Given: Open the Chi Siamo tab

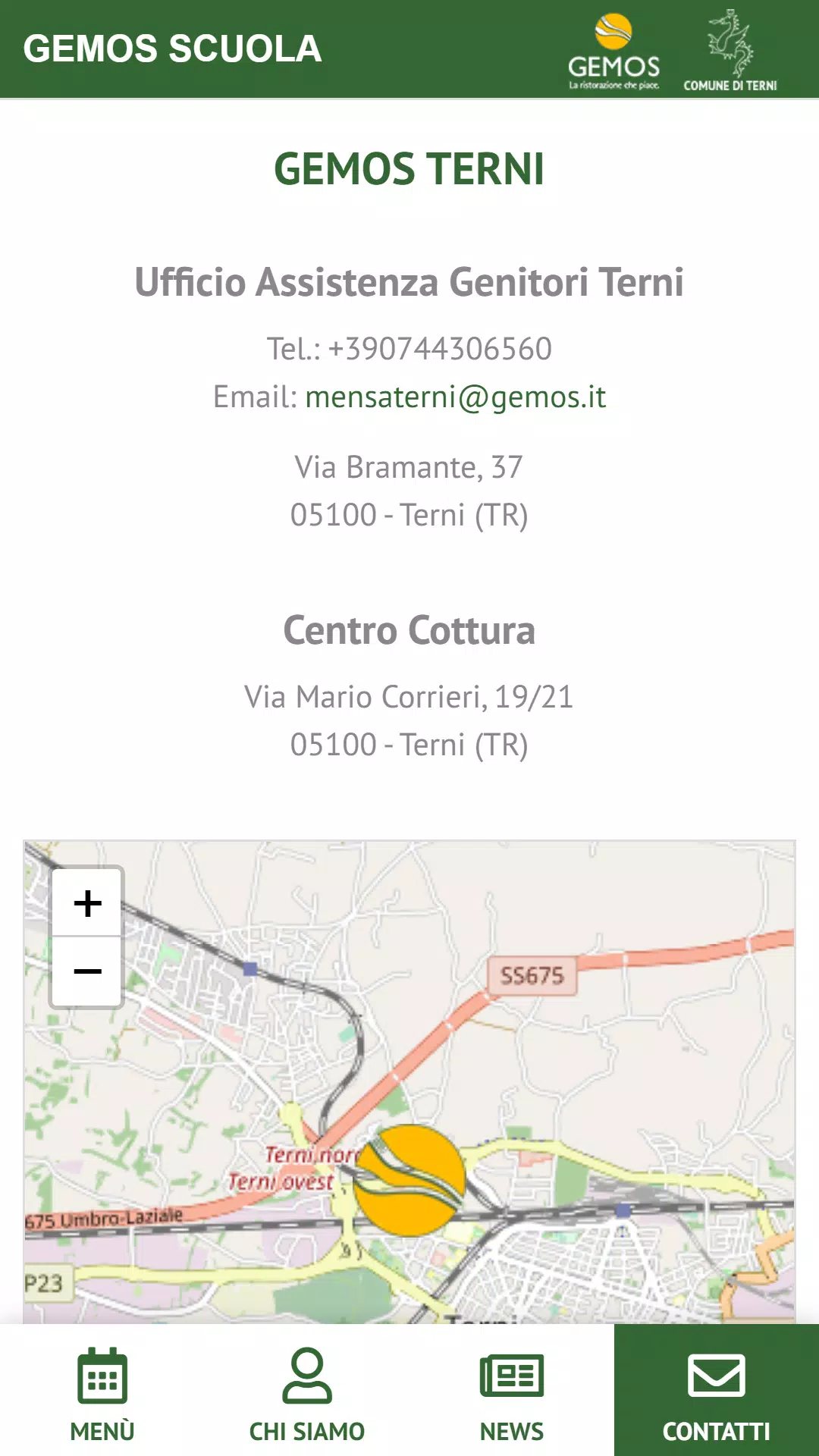Looking at the screenshot, I should pos(307,1391).
